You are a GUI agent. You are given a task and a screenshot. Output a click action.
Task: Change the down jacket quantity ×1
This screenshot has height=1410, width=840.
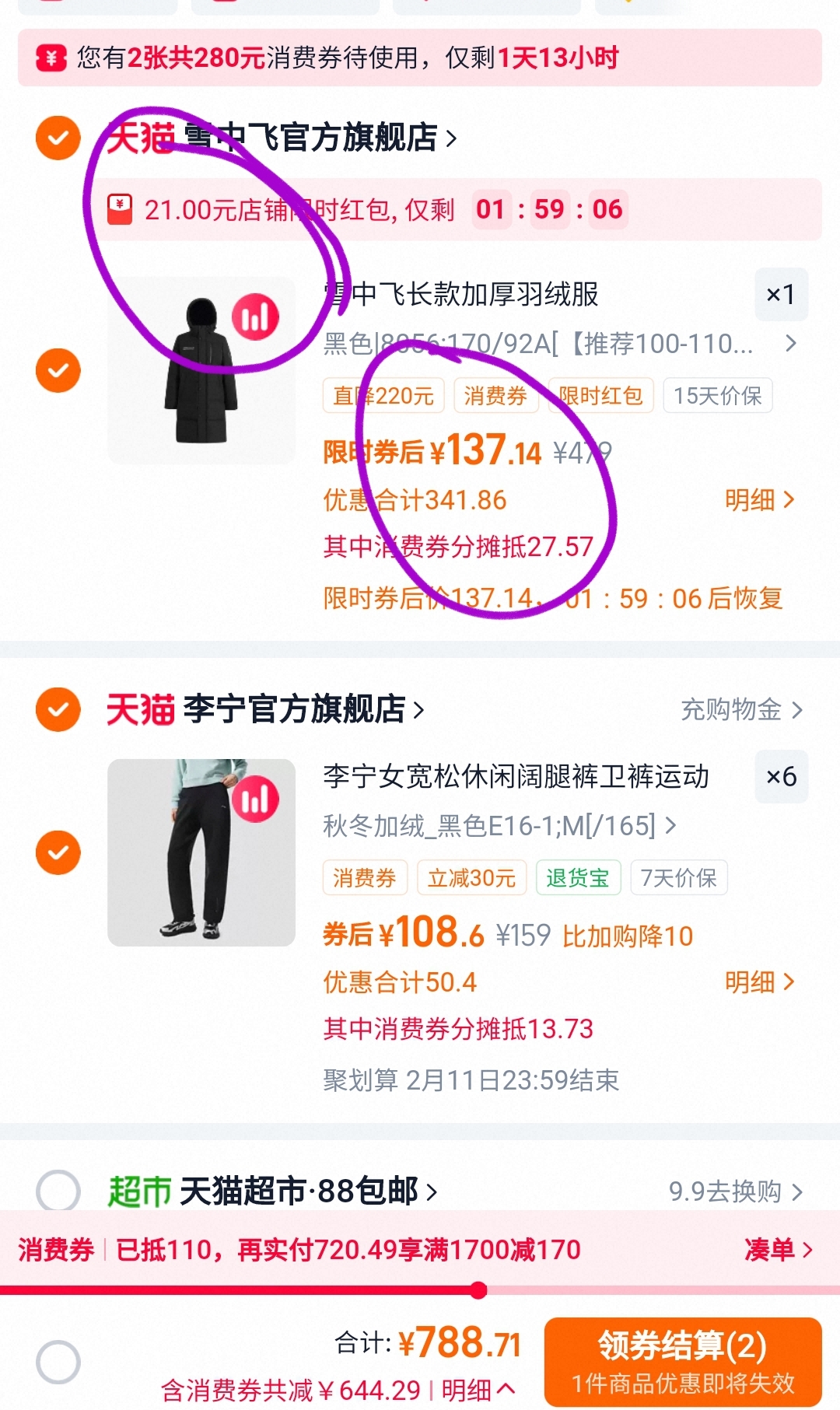[781, 295]
